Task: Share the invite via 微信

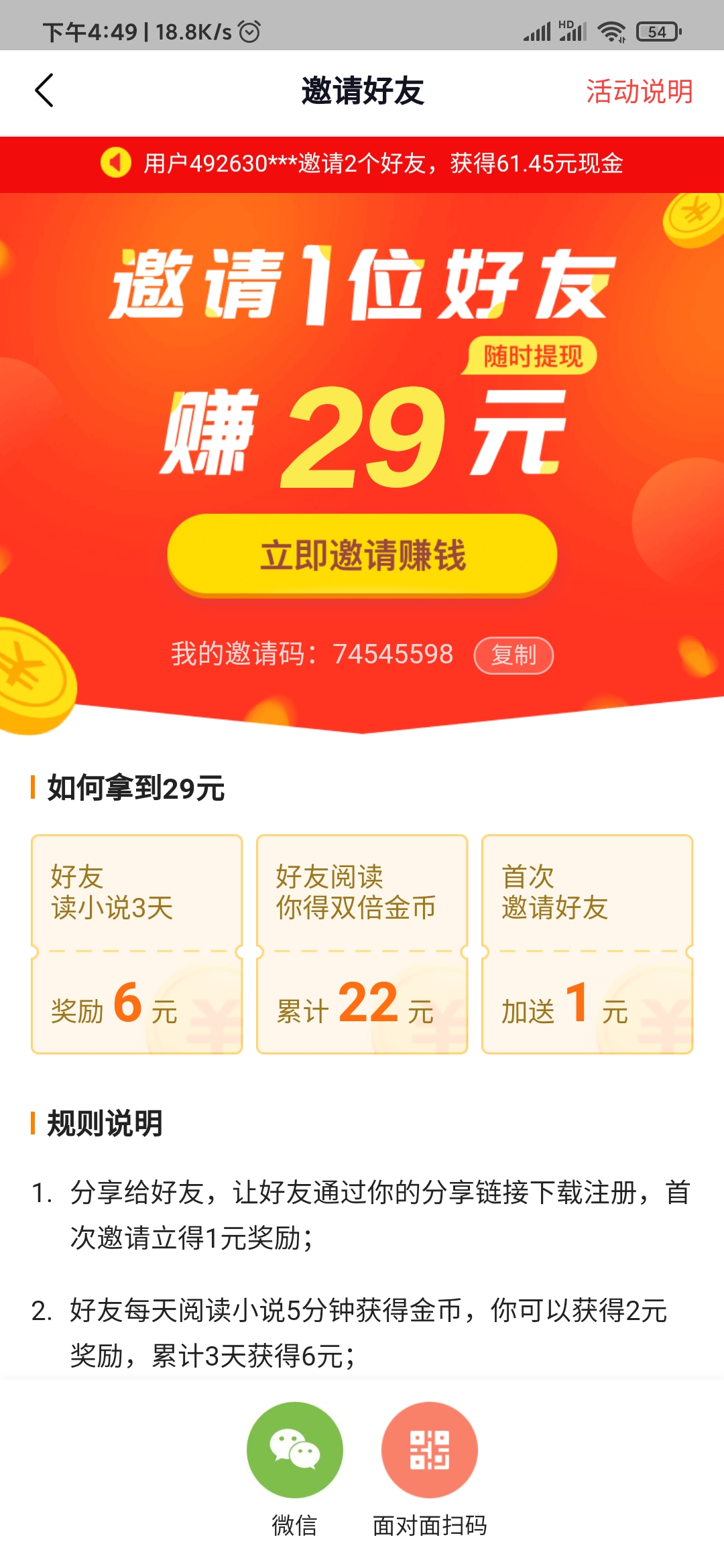Action: [x=294, y=1450]
